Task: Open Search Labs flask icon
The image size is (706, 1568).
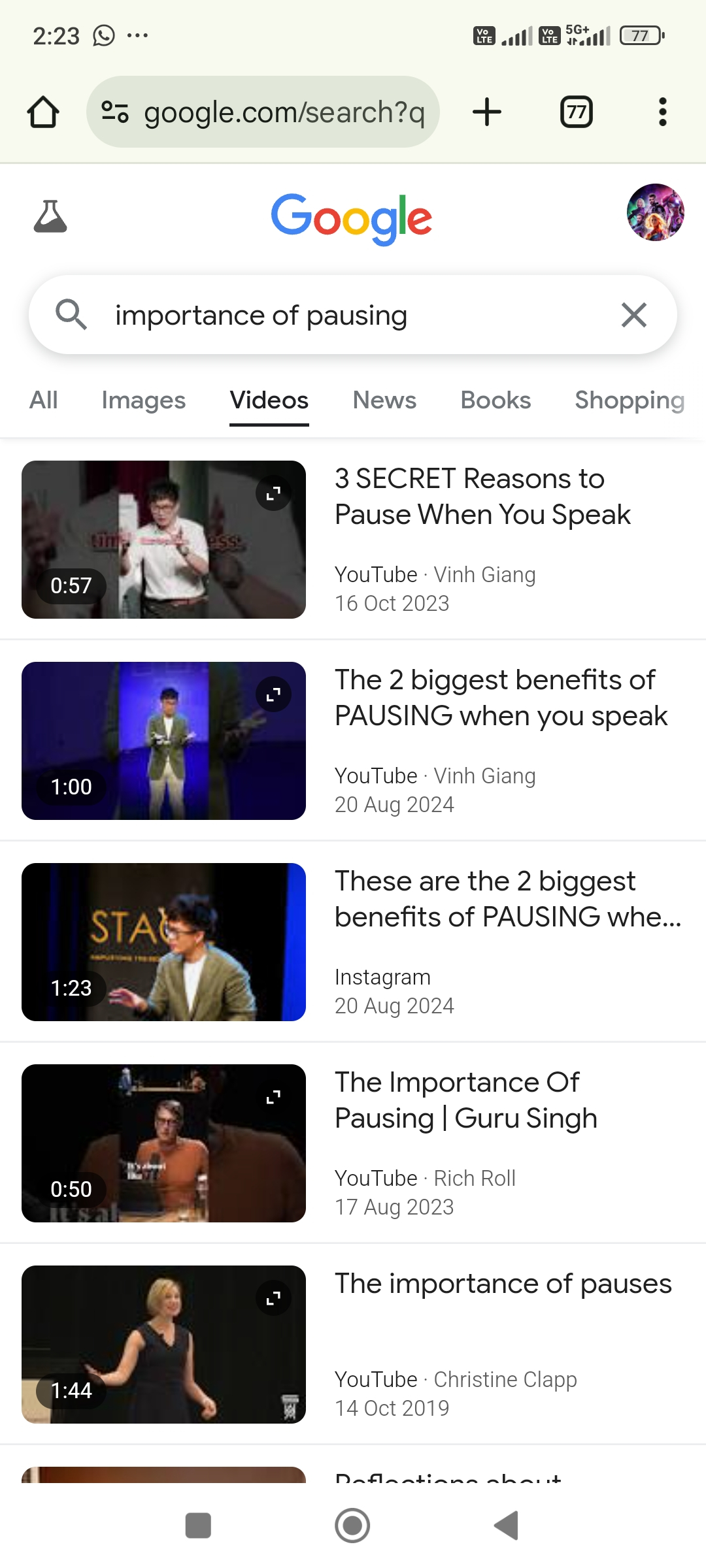Action: tap(50, 216)
